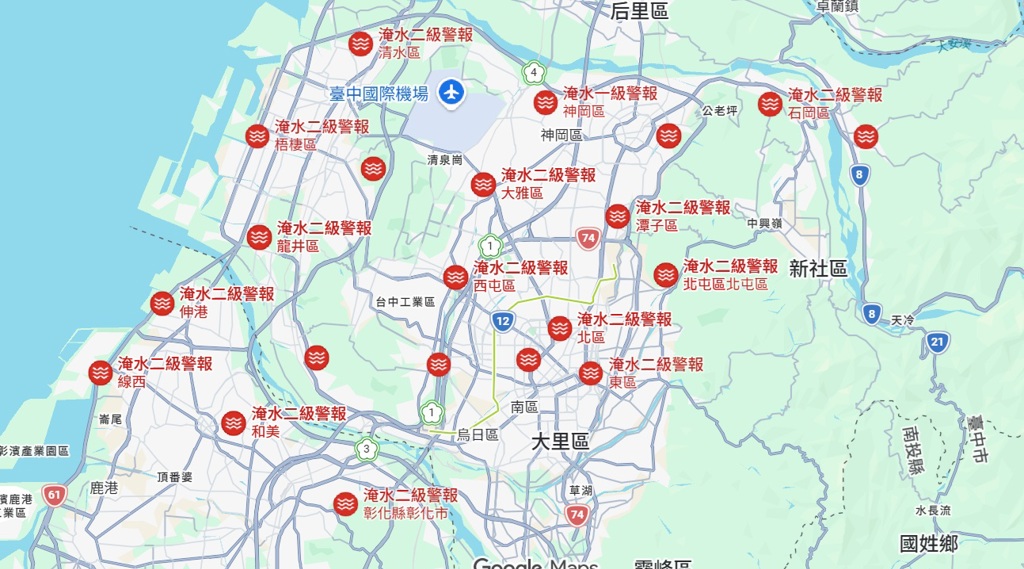1024x569 pixels.
Task: Select the 龍井區 flood warning marker
Action: click(259, 237)
